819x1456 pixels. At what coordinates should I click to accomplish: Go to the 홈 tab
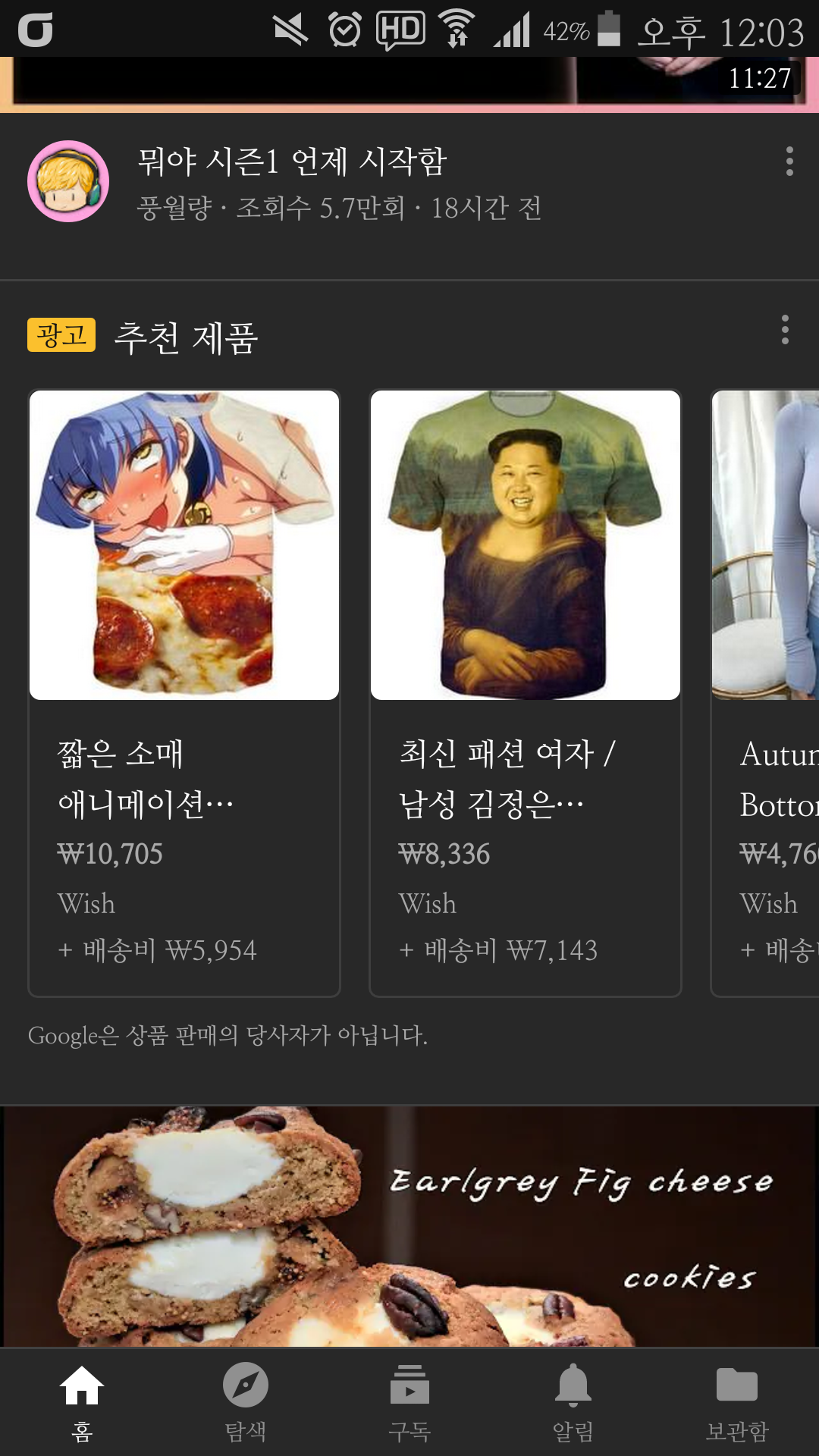[82, 1402]
